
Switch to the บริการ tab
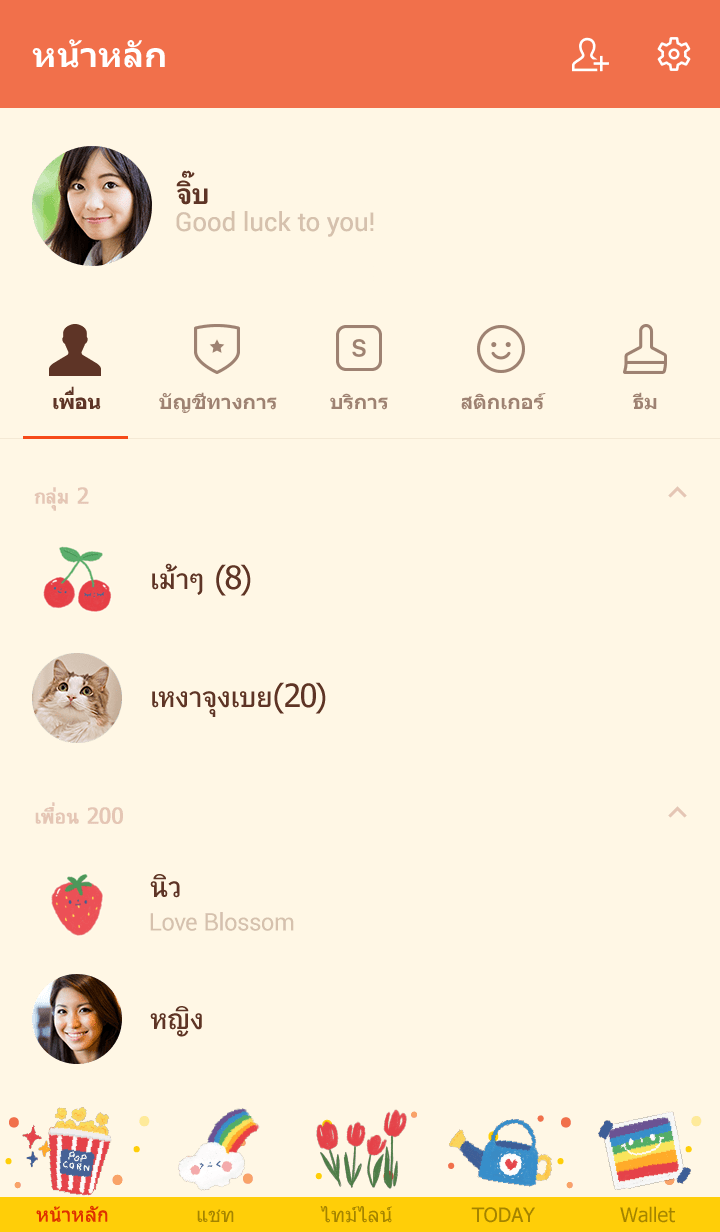(359, 370)
